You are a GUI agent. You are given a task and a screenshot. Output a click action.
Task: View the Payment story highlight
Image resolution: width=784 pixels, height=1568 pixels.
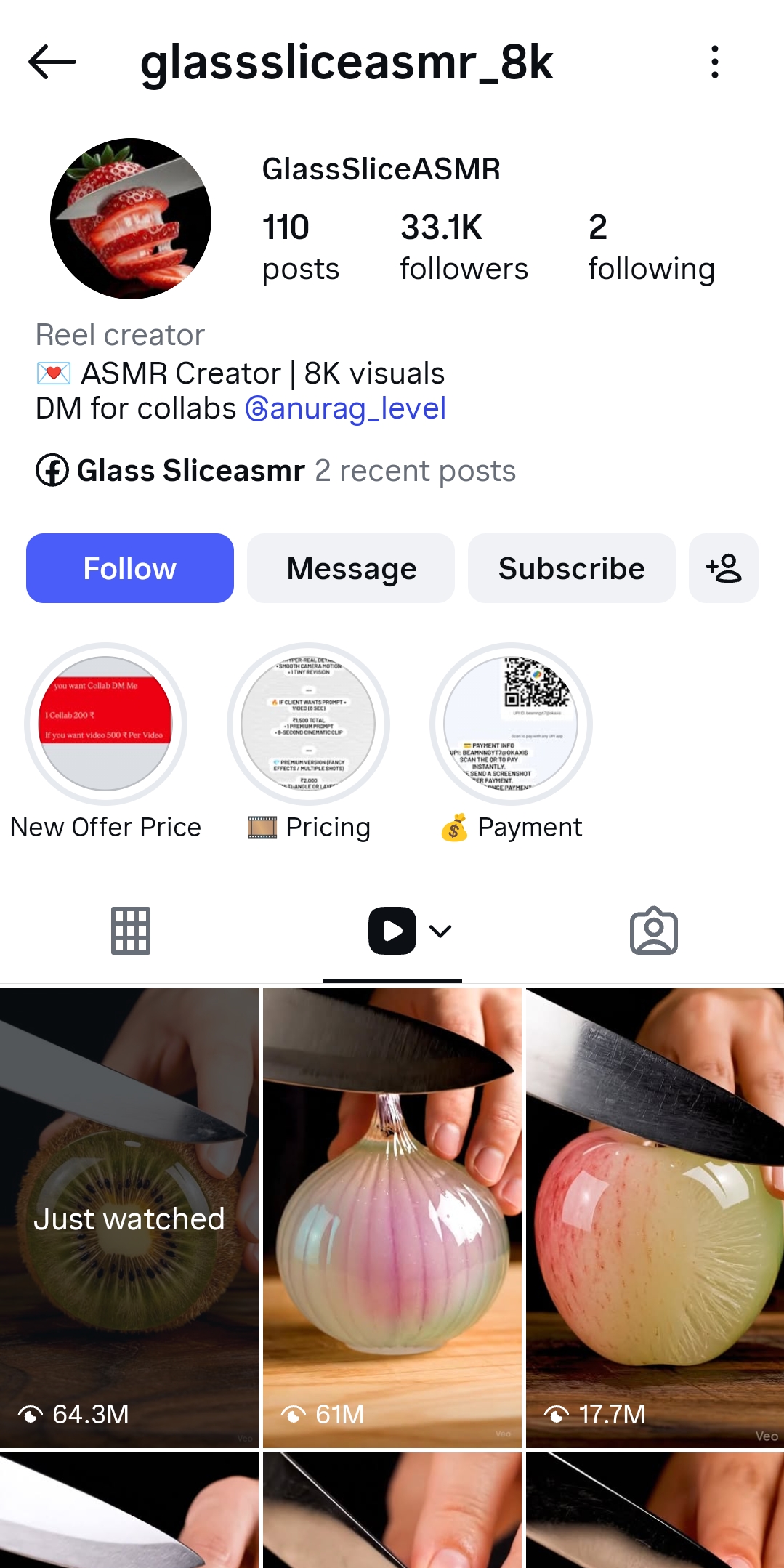511,724
